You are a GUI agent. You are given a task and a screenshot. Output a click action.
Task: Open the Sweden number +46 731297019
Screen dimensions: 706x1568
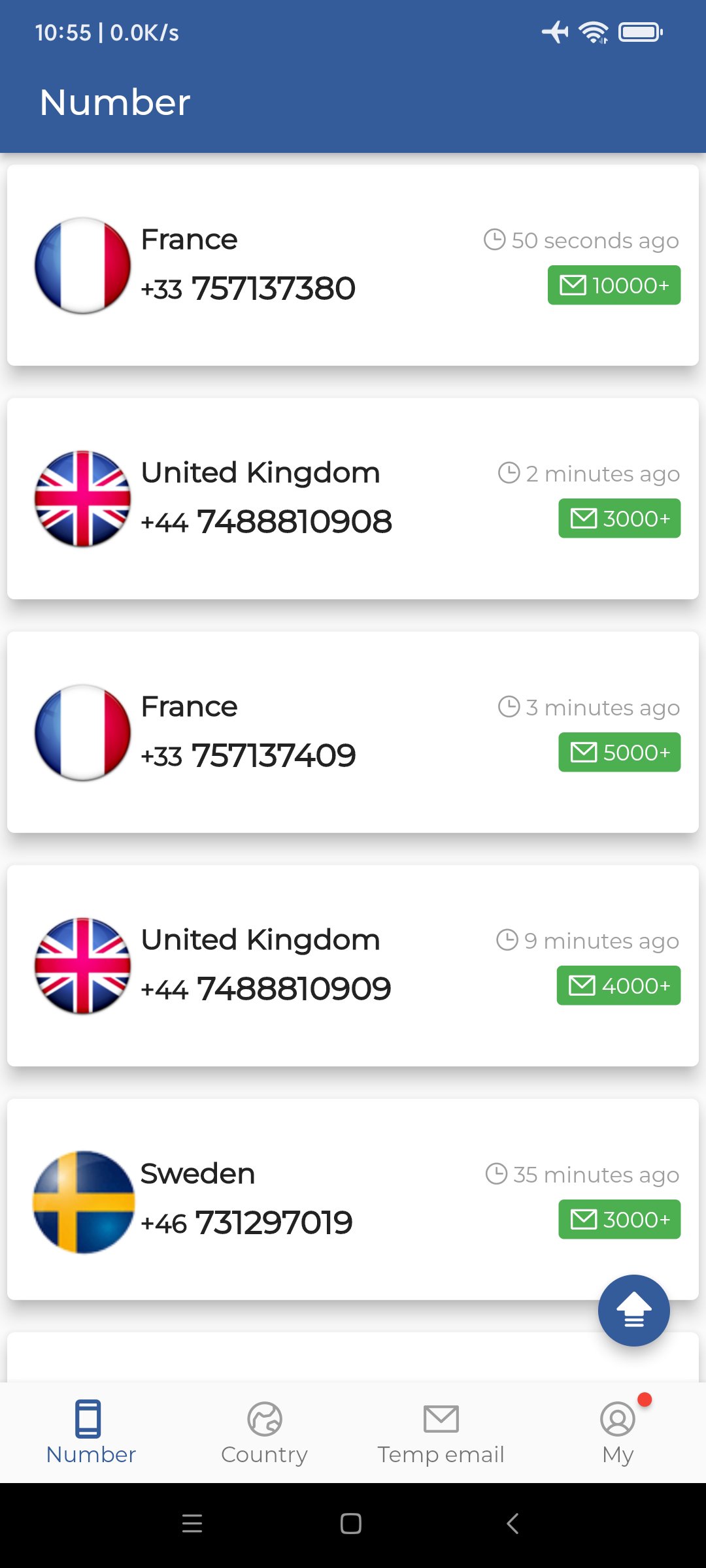353,1200
